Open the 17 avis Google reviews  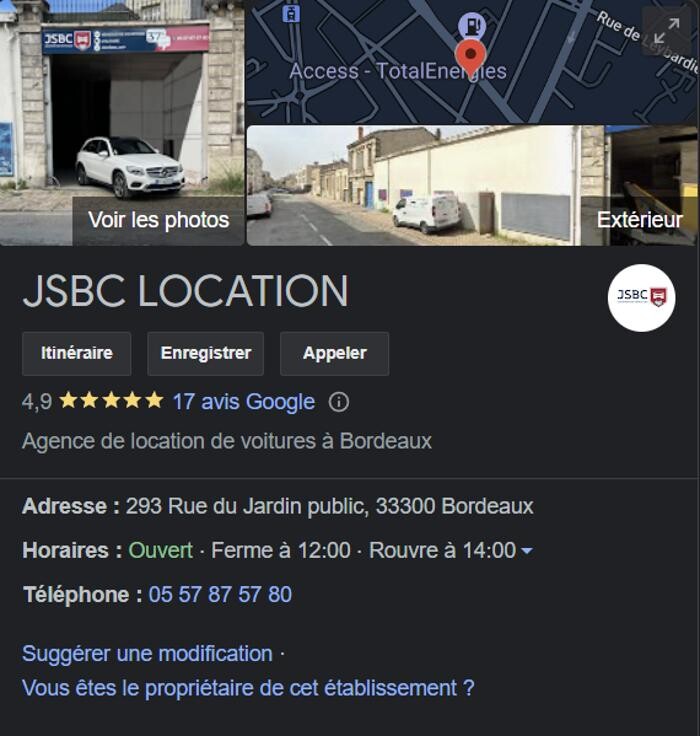click(x=243, y=402)
